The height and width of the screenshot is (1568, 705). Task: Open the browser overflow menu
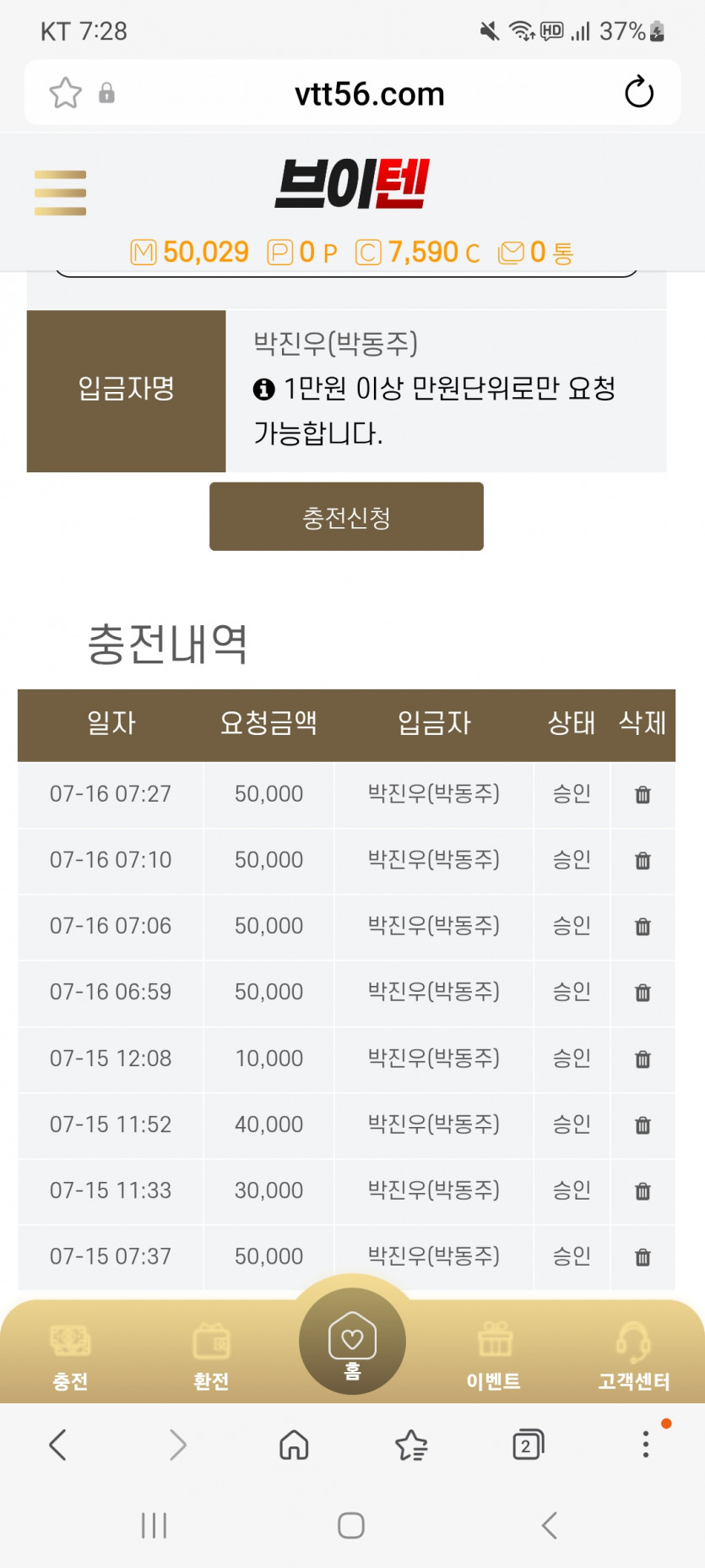(646, 1444)
